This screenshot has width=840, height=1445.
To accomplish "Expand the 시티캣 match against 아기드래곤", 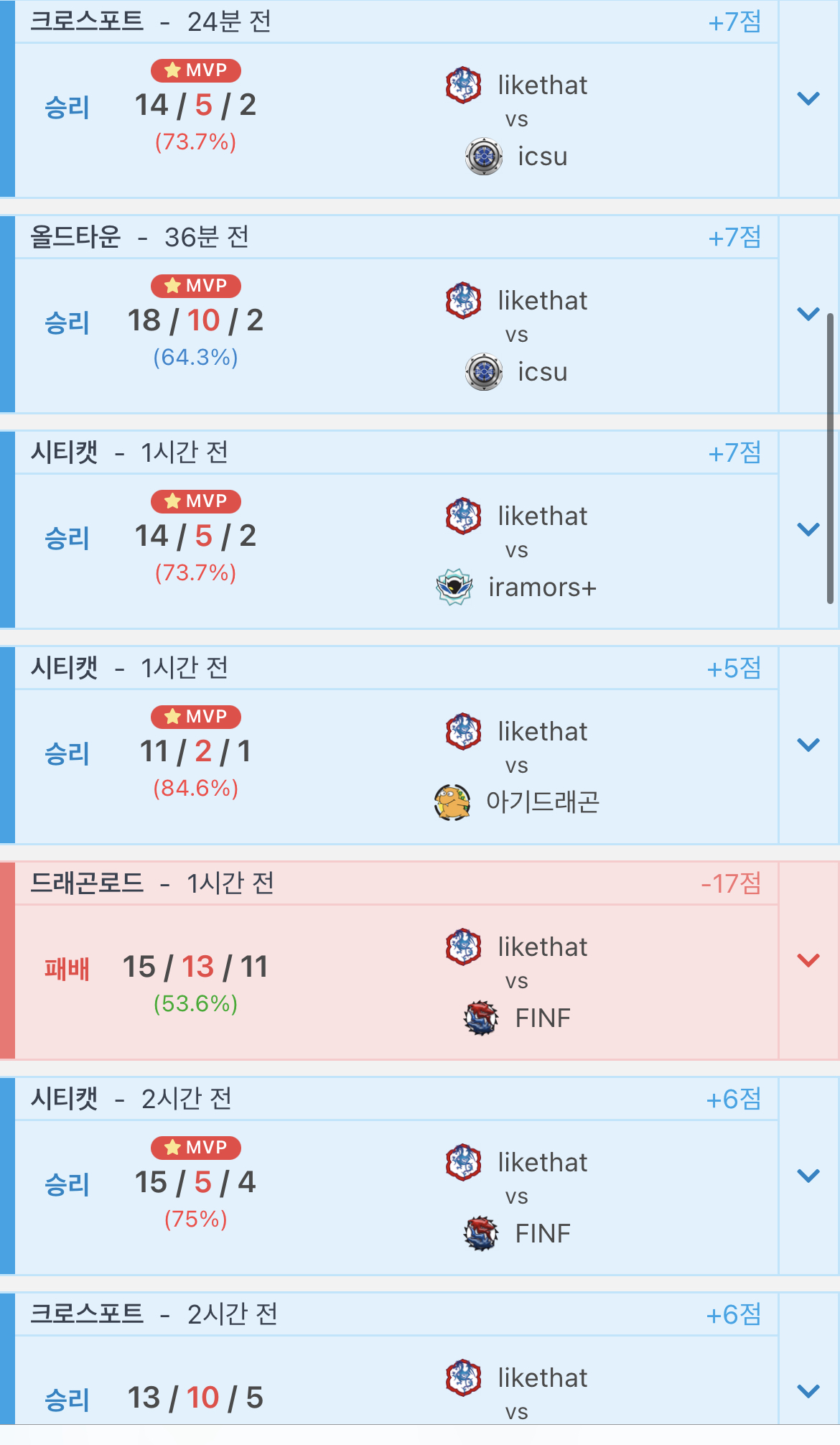I will [808, 745].
